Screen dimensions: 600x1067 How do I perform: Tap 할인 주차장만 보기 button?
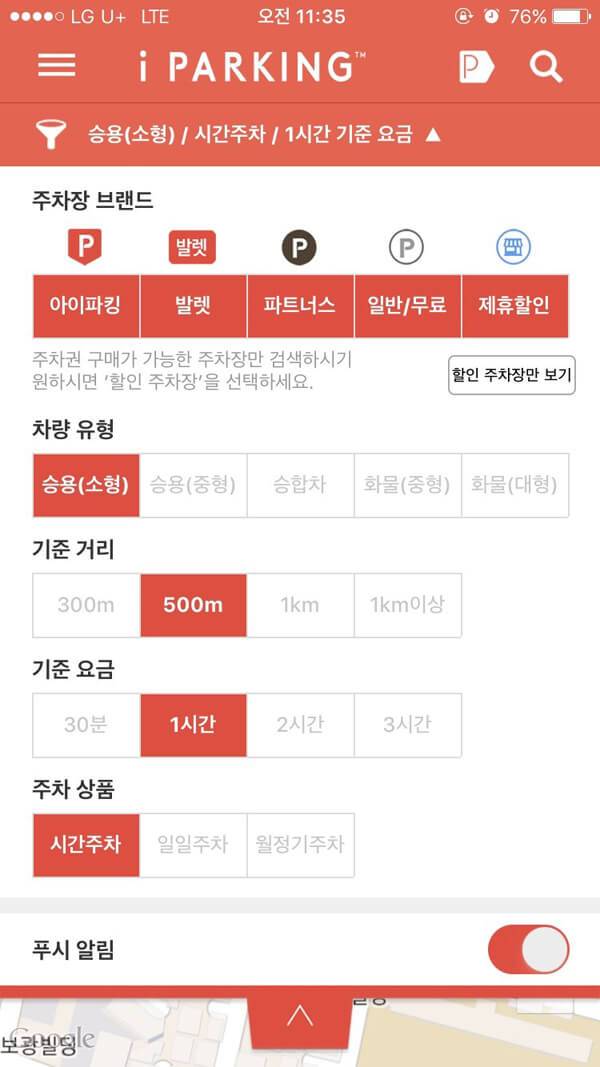(x=511, y=374)
